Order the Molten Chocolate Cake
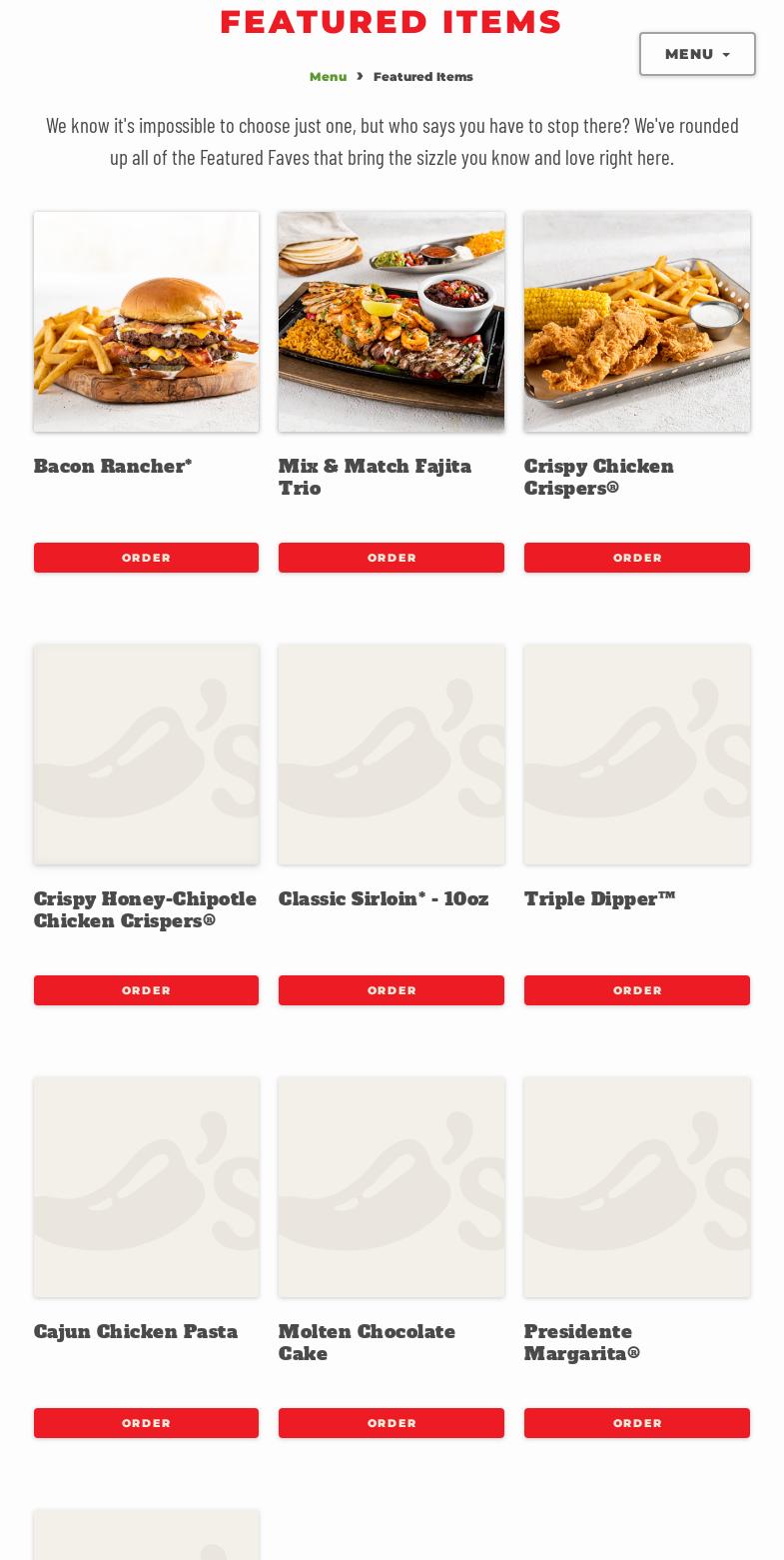The height and width of the screenshot is (1560, 784). (x=392, y=1423)
